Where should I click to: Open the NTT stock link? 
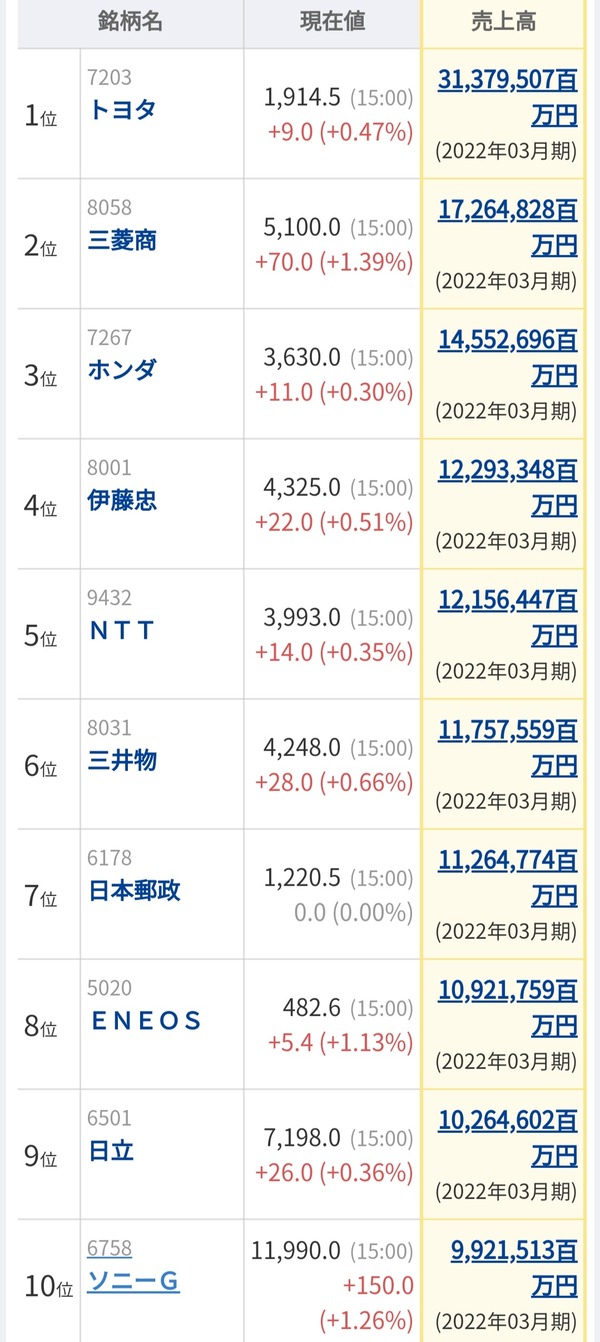click(x=122, y=630)
